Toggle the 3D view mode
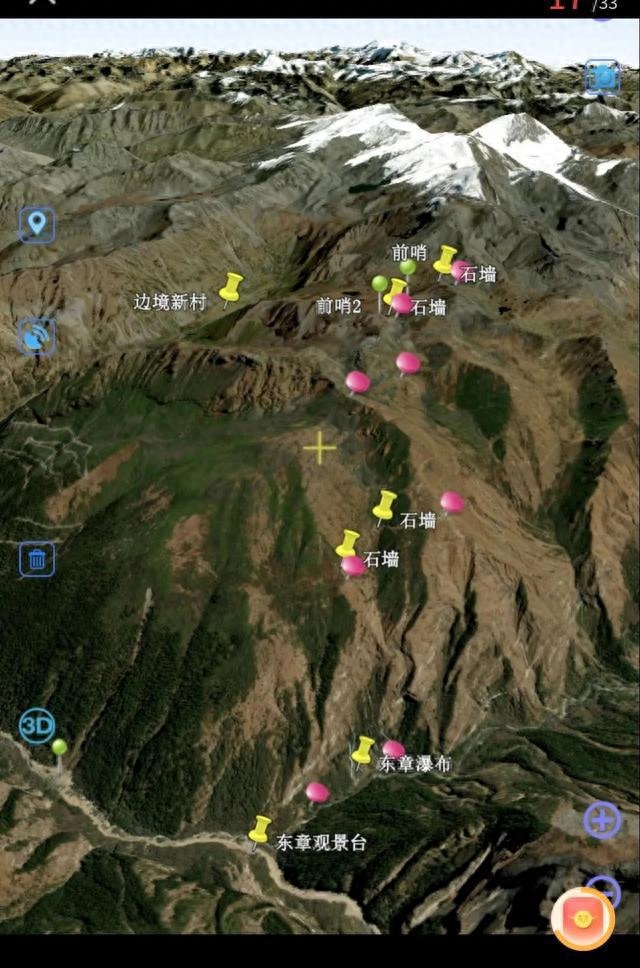640x968 pixels. coord(37,724)
